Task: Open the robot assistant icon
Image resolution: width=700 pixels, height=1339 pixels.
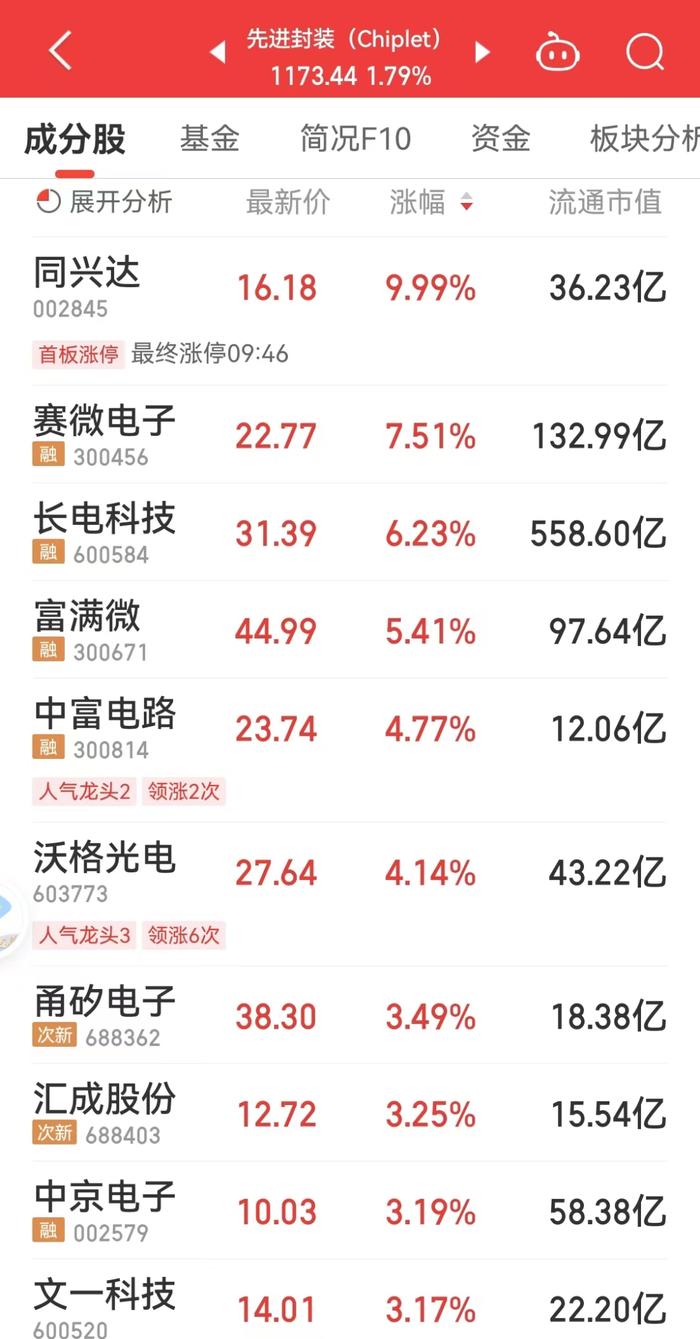Action: click(x=558, y=51)
